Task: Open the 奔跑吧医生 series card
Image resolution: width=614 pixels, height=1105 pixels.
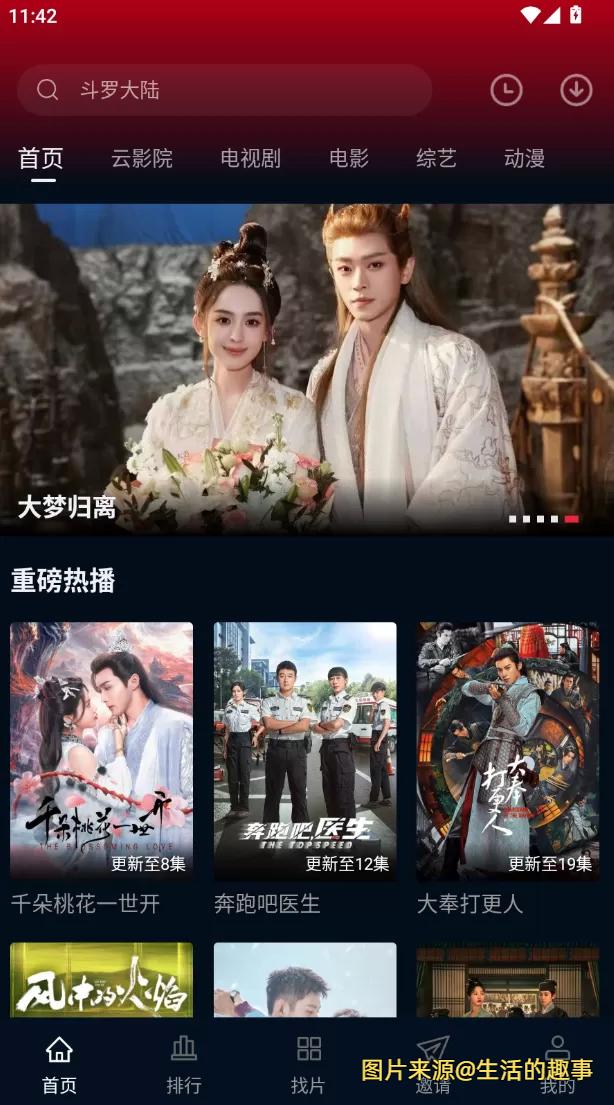Action: (x=305, y=750)
